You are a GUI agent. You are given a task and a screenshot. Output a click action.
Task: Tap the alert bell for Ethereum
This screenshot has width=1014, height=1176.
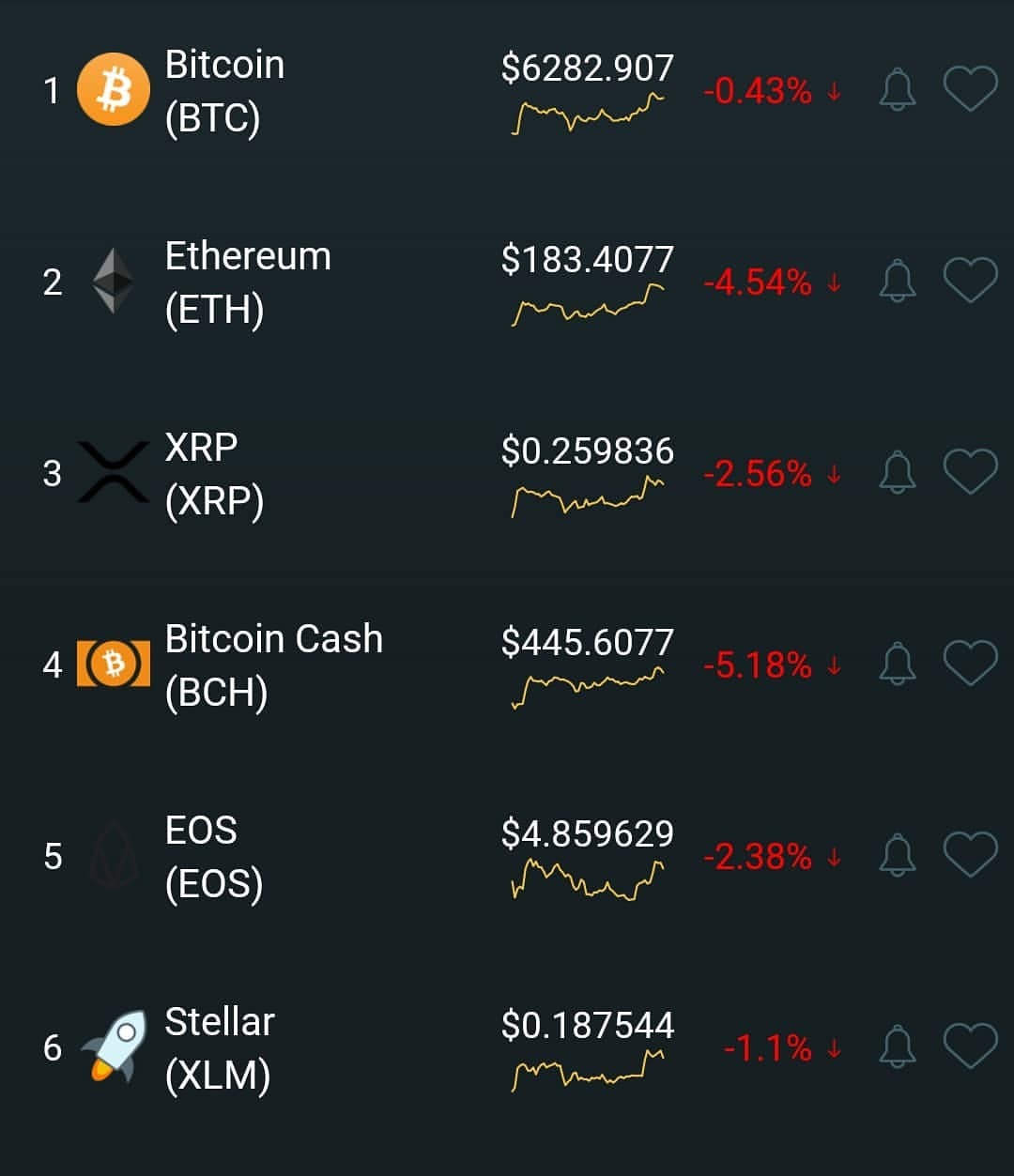pyautogui.click(x=897, y=282)
